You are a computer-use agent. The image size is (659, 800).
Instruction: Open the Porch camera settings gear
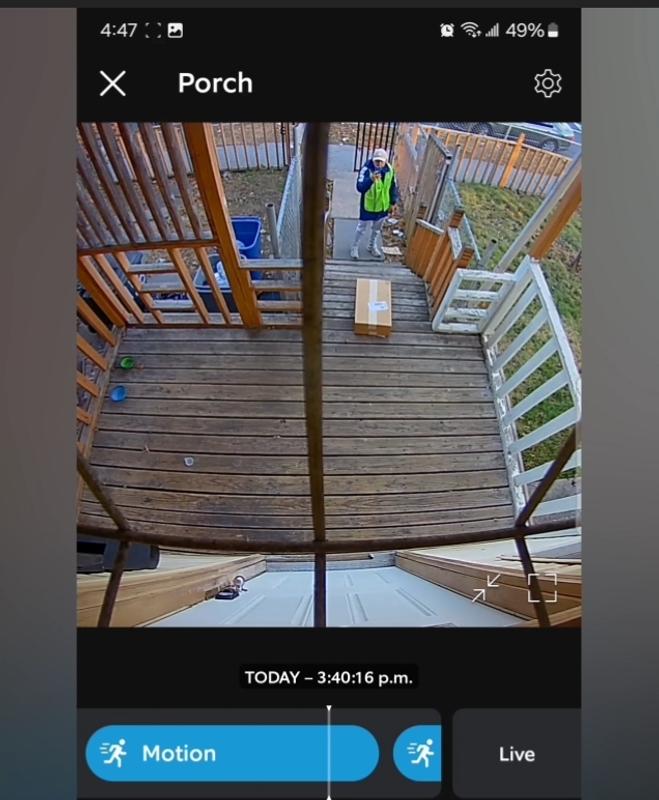547,83
